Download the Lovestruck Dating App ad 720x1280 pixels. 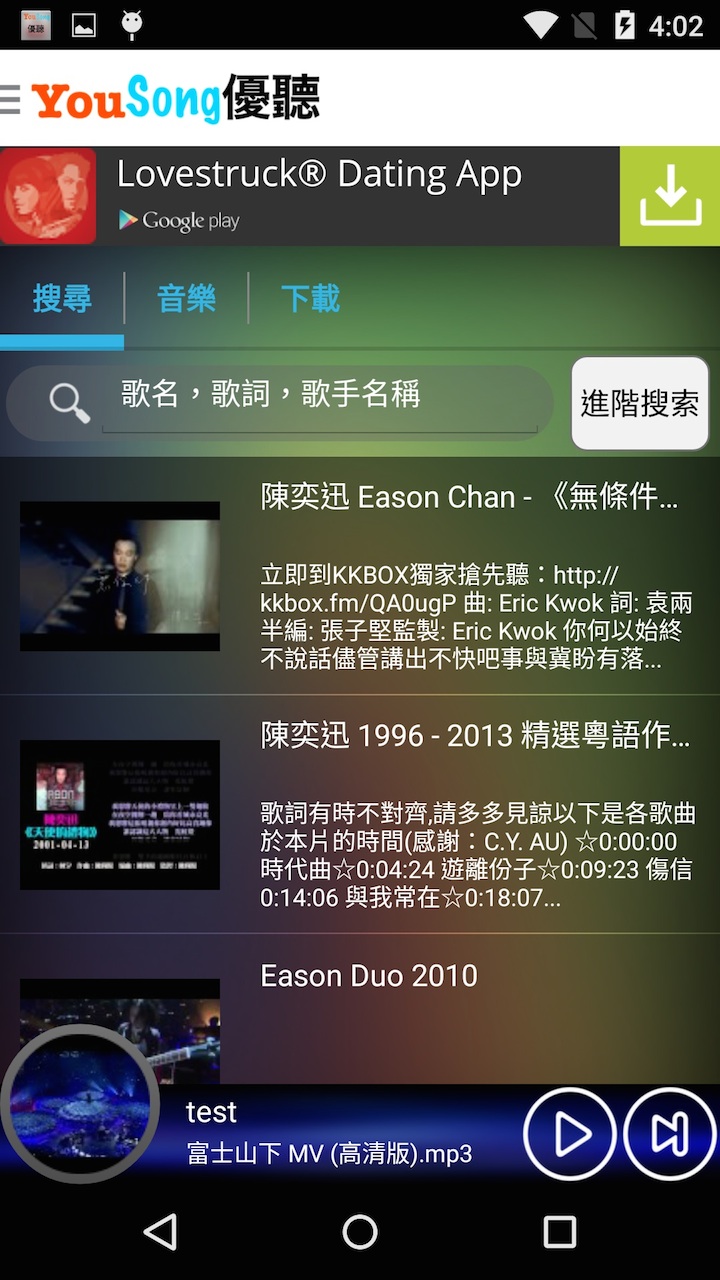[x=669, y=196]
